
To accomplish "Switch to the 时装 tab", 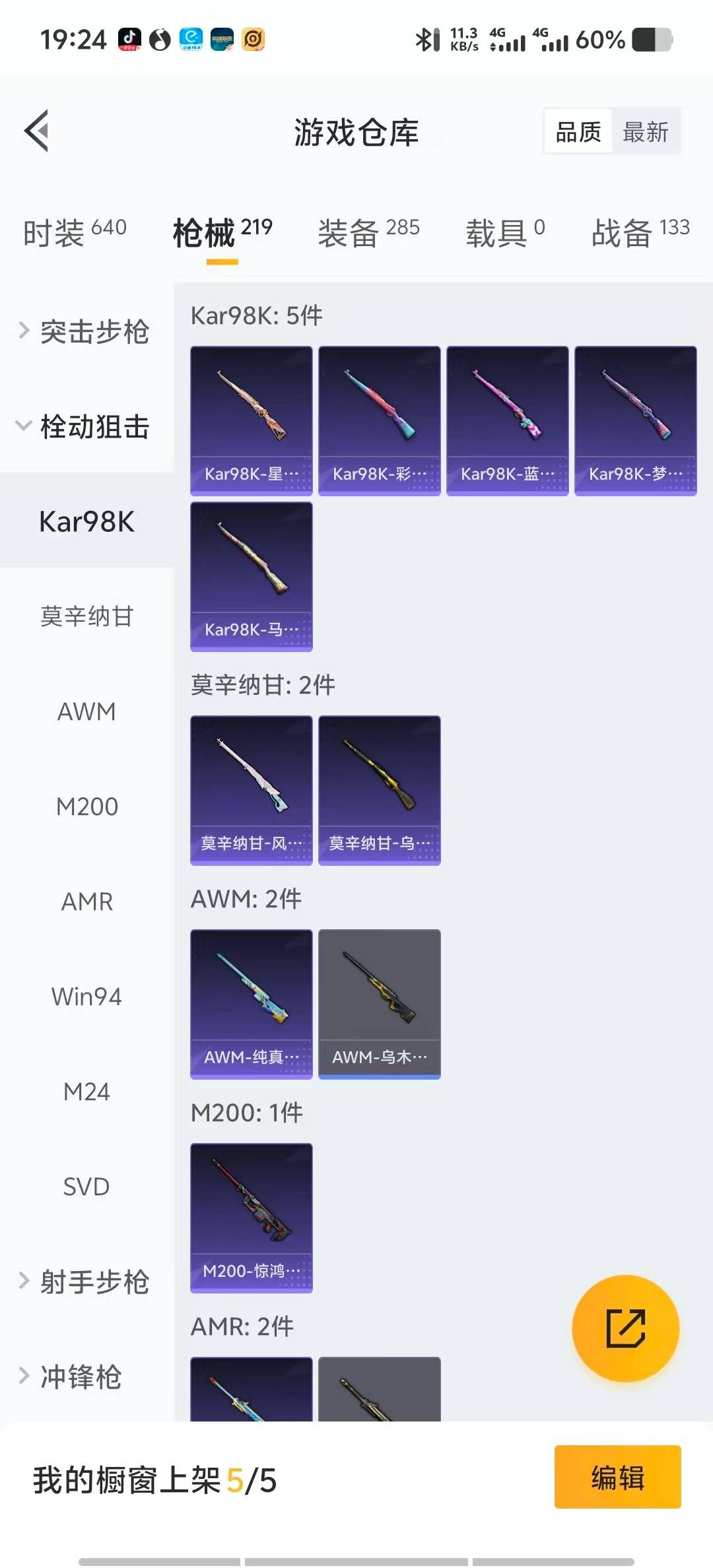I will (x=74, y=232).
